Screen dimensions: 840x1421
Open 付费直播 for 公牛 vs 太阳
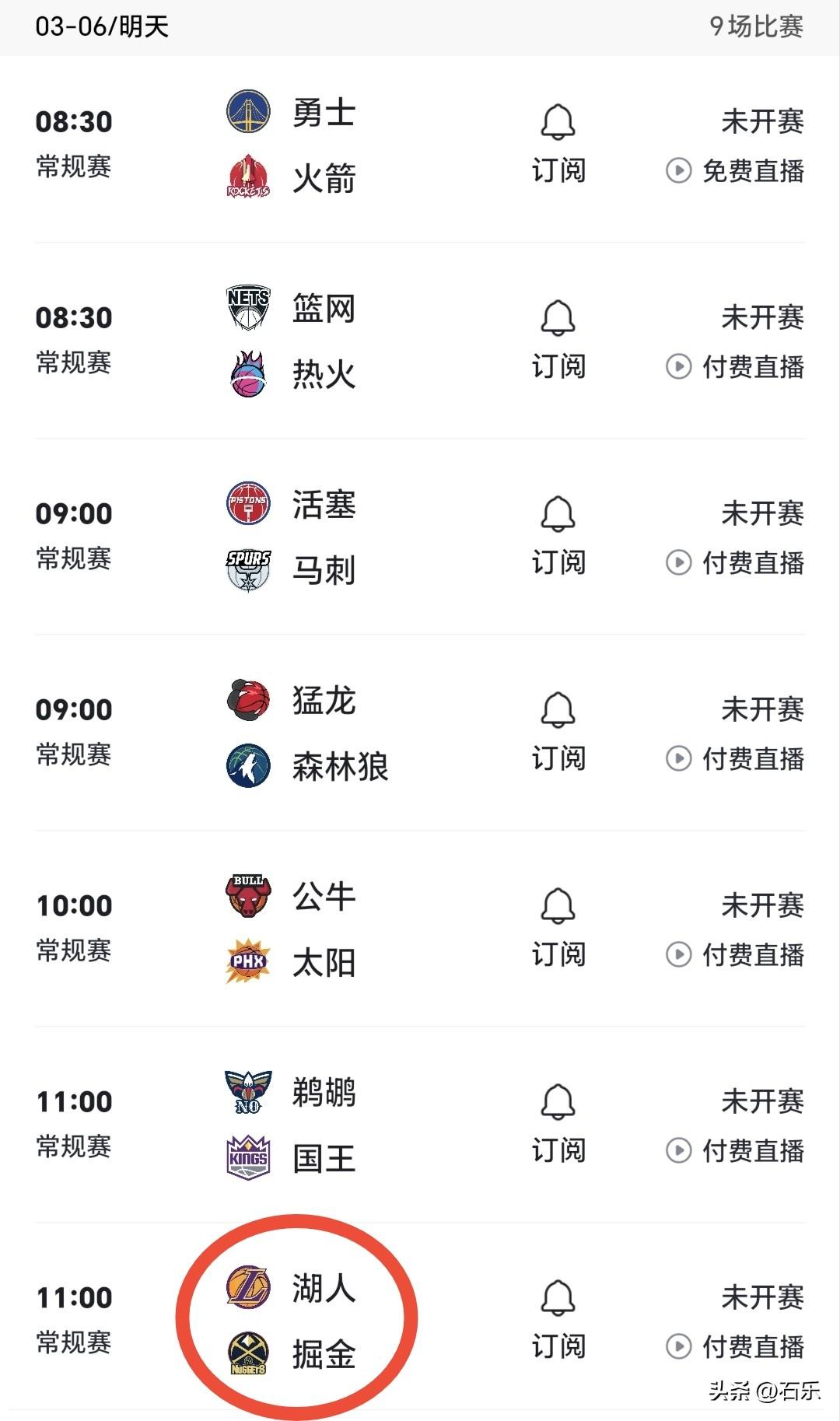point(735,954)
